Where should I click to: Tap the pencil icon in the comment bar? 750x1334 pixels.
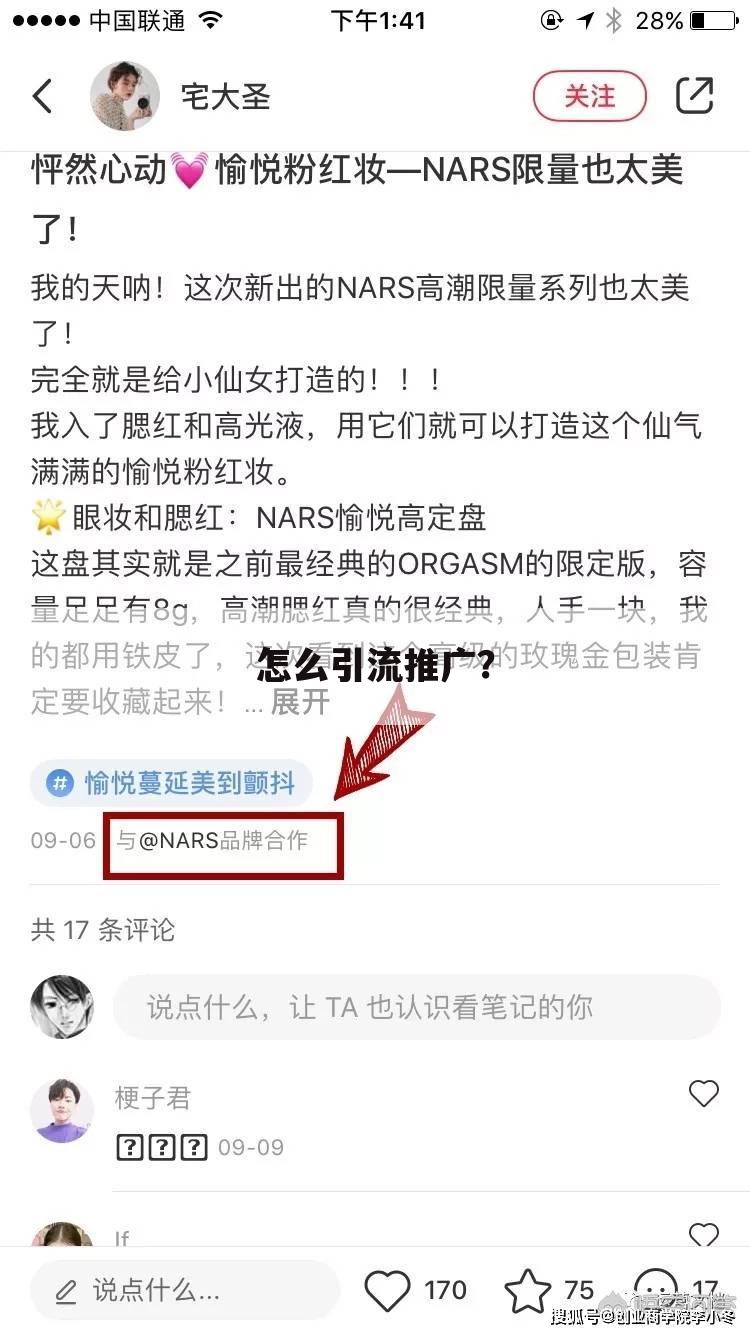[66, 1290]
